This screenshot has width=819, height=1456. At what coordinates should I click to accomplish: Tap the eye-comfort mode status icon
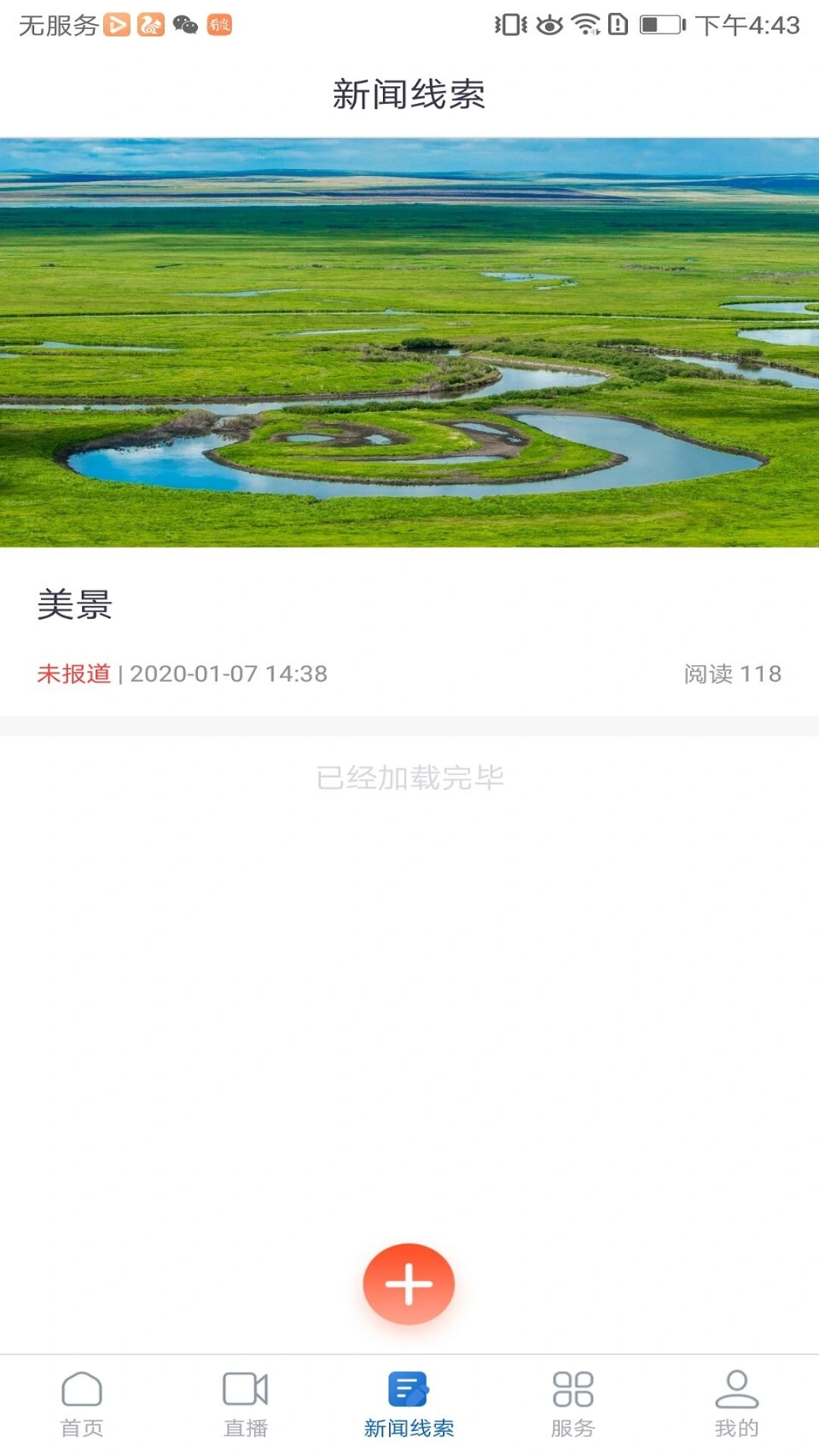(551, 24)
